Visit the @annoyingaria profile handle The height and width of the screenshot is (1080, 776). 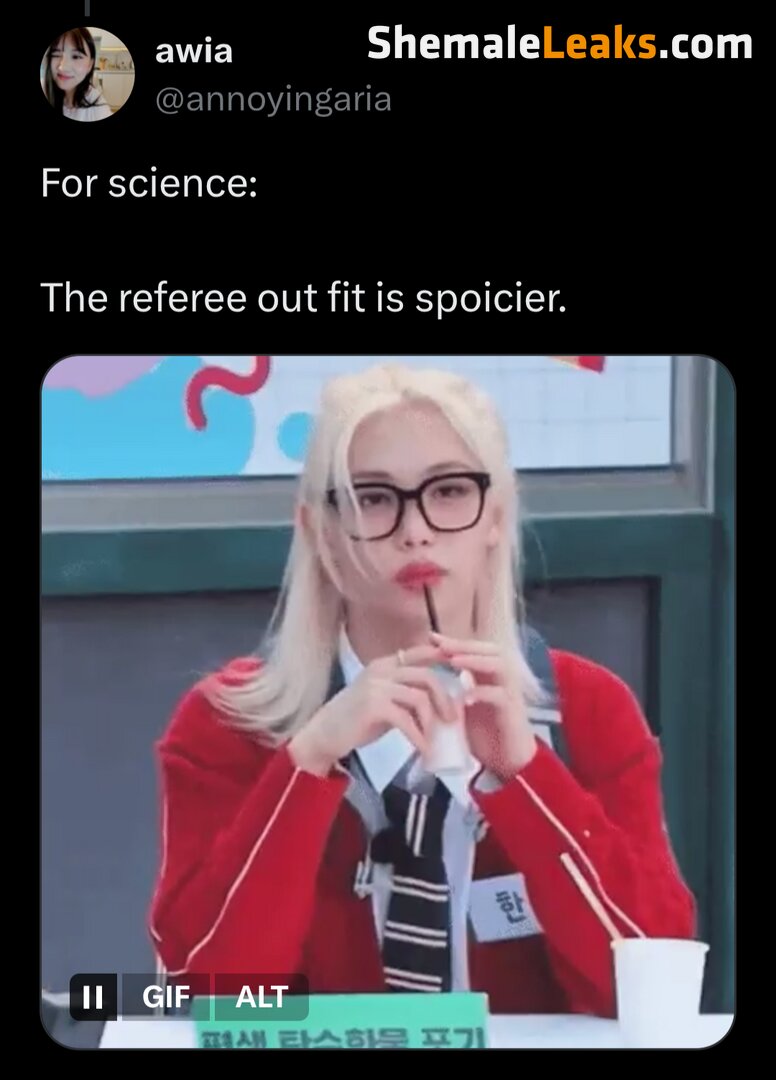coord(273,99)
